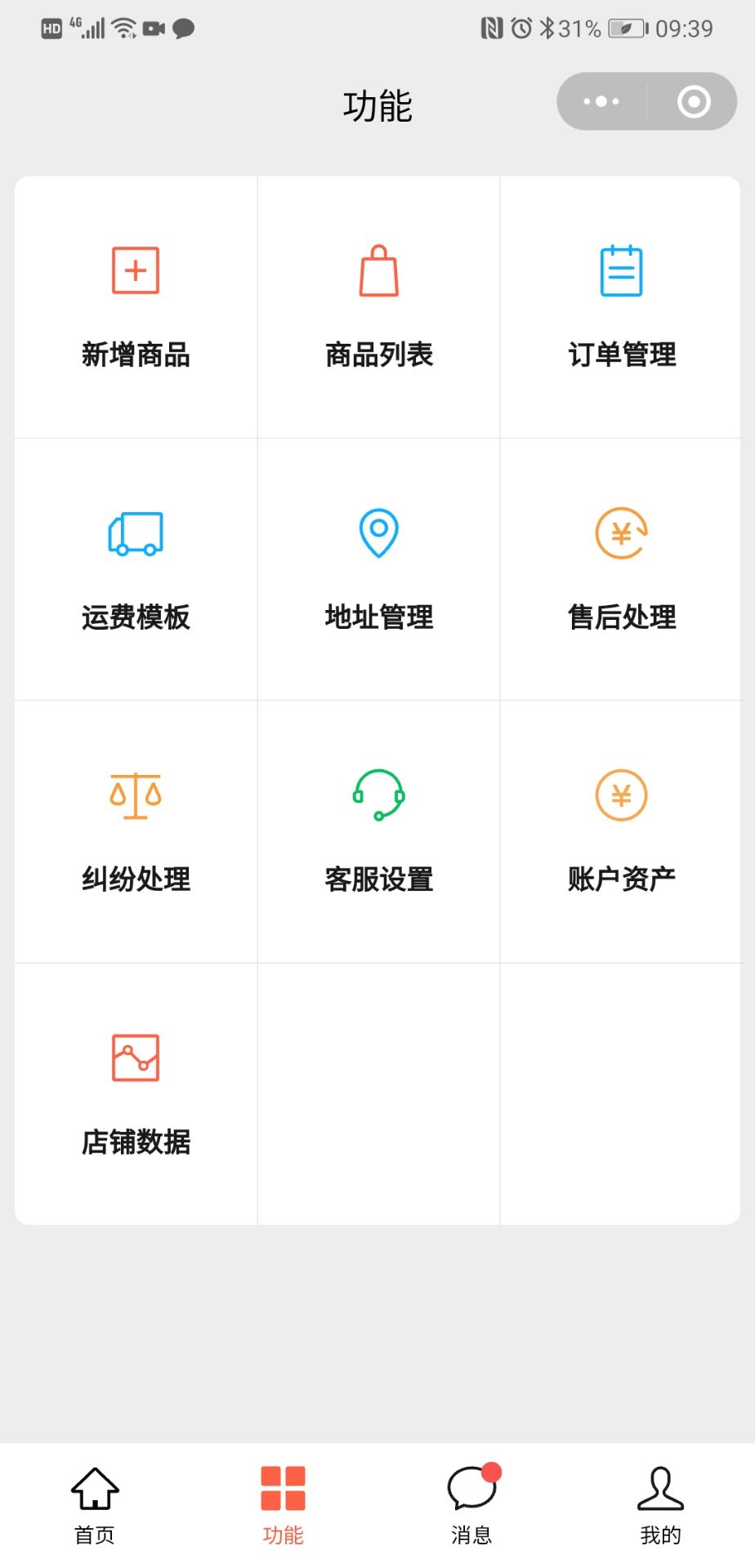Check 账户资产 account assets
This screenshot has width=755, height=1568.
[x=622, y=831]
